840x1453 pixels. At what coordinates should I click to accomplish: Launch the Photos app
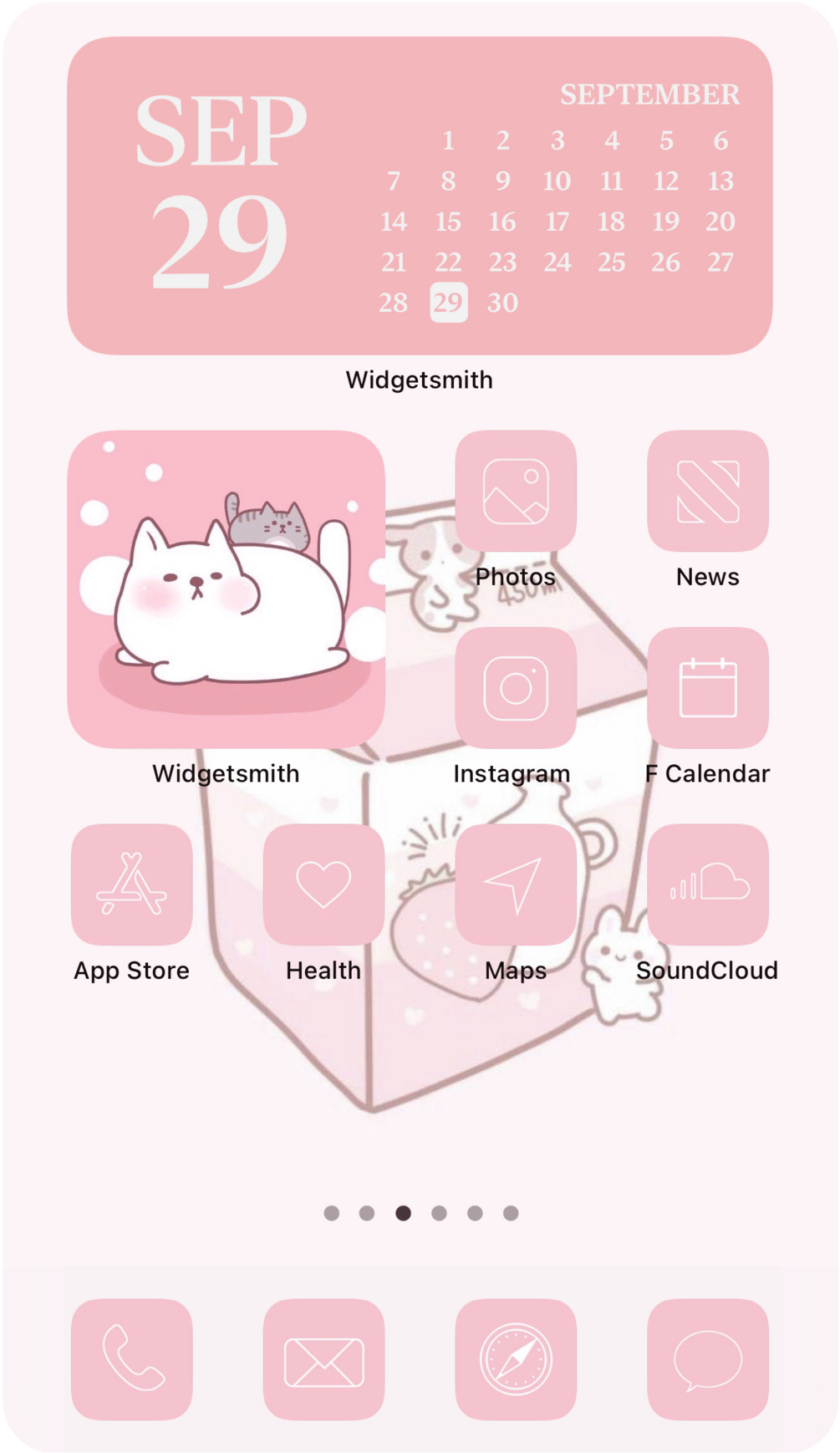516,492
